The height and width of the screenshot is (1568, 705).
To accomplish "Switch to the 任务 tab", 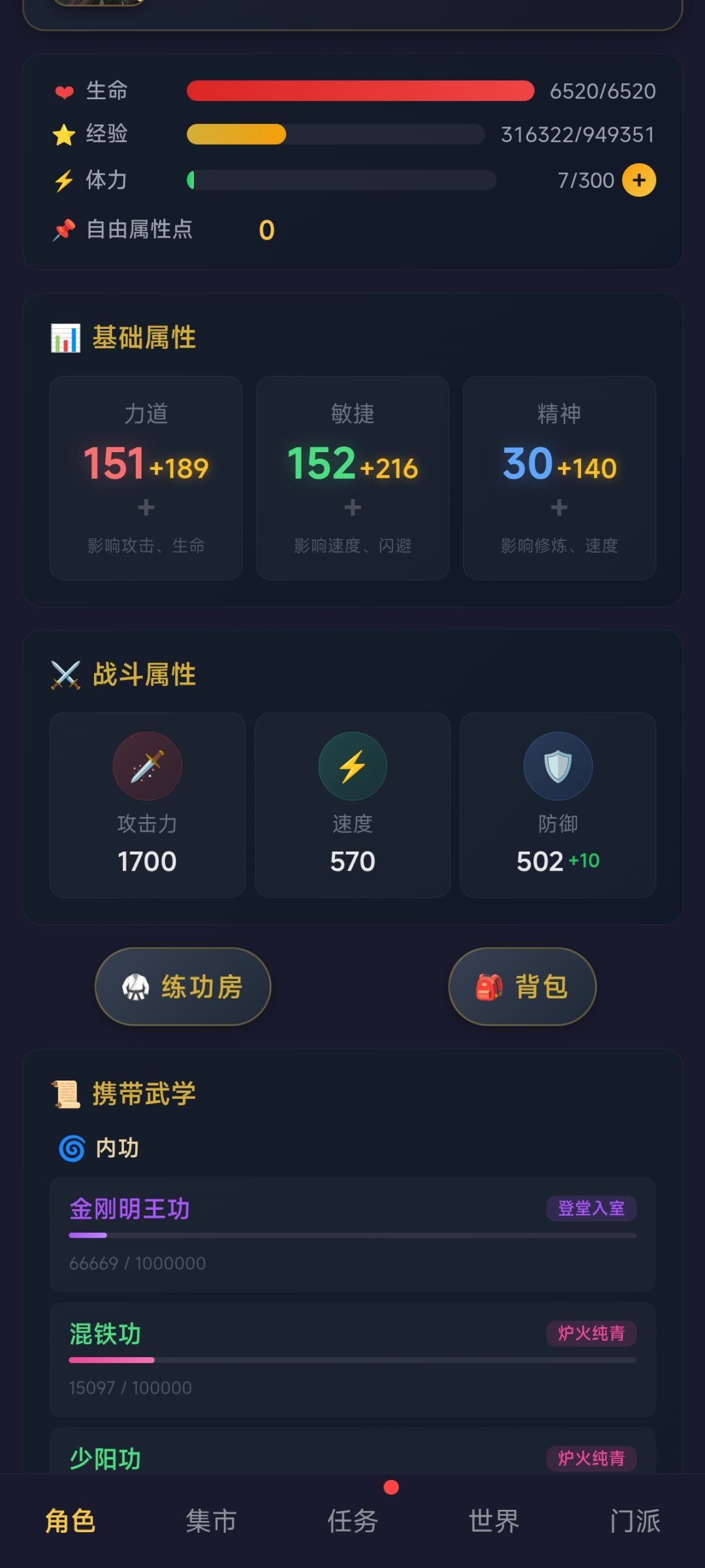I will [x=352, y=1521].
